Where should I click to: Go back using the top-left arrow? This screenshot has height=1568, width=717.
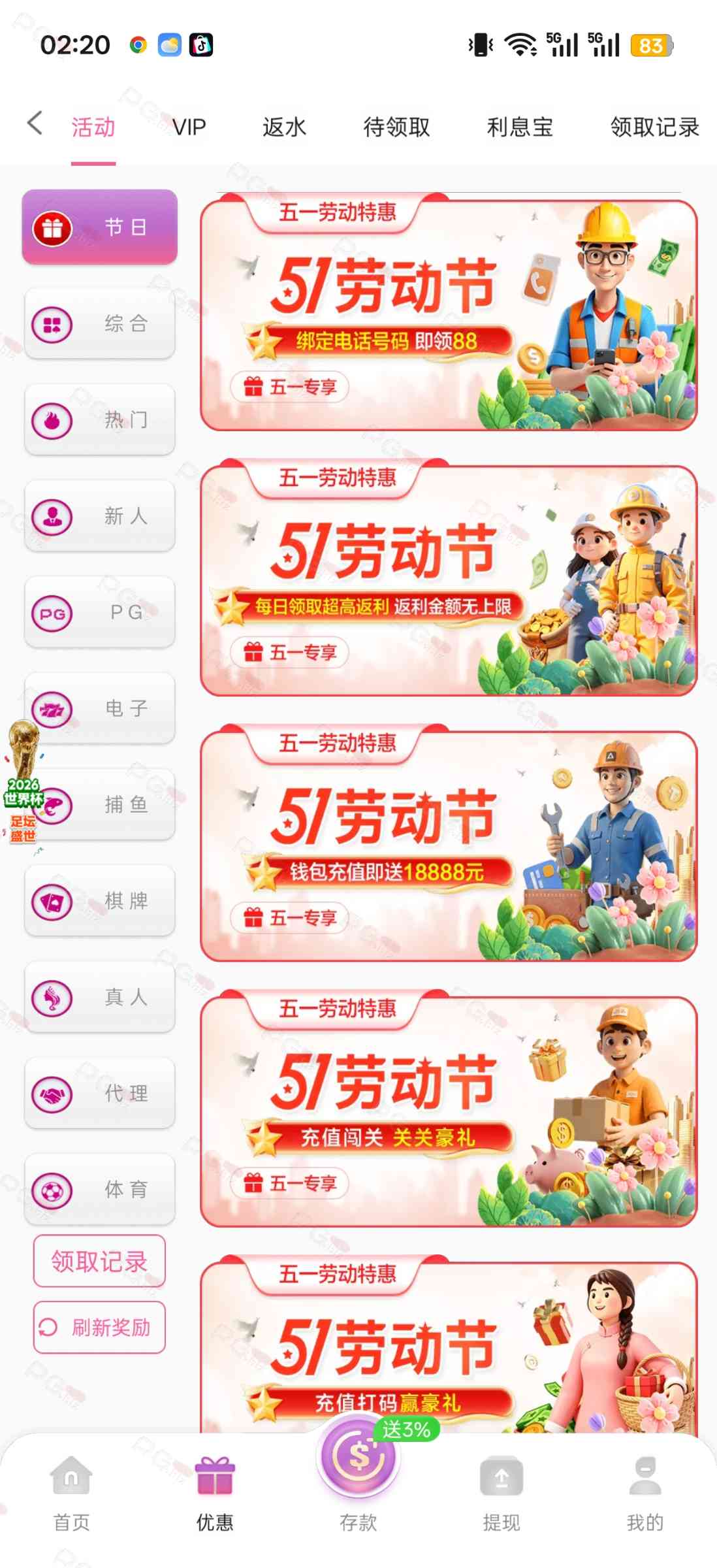(x=35, y=123)
